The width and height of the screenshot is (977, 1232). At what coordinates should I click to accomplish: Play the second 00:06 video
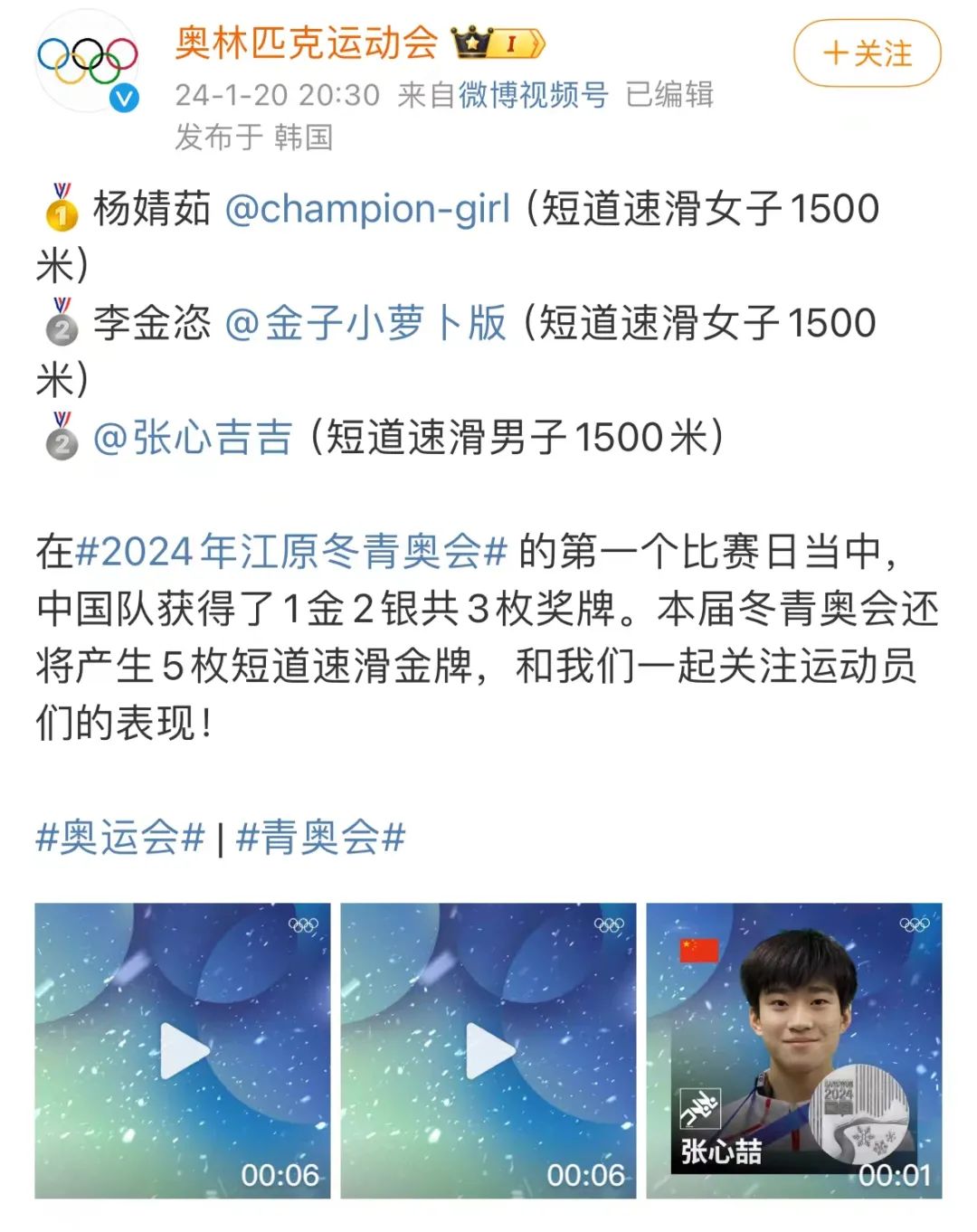[x=488, y=1050]
